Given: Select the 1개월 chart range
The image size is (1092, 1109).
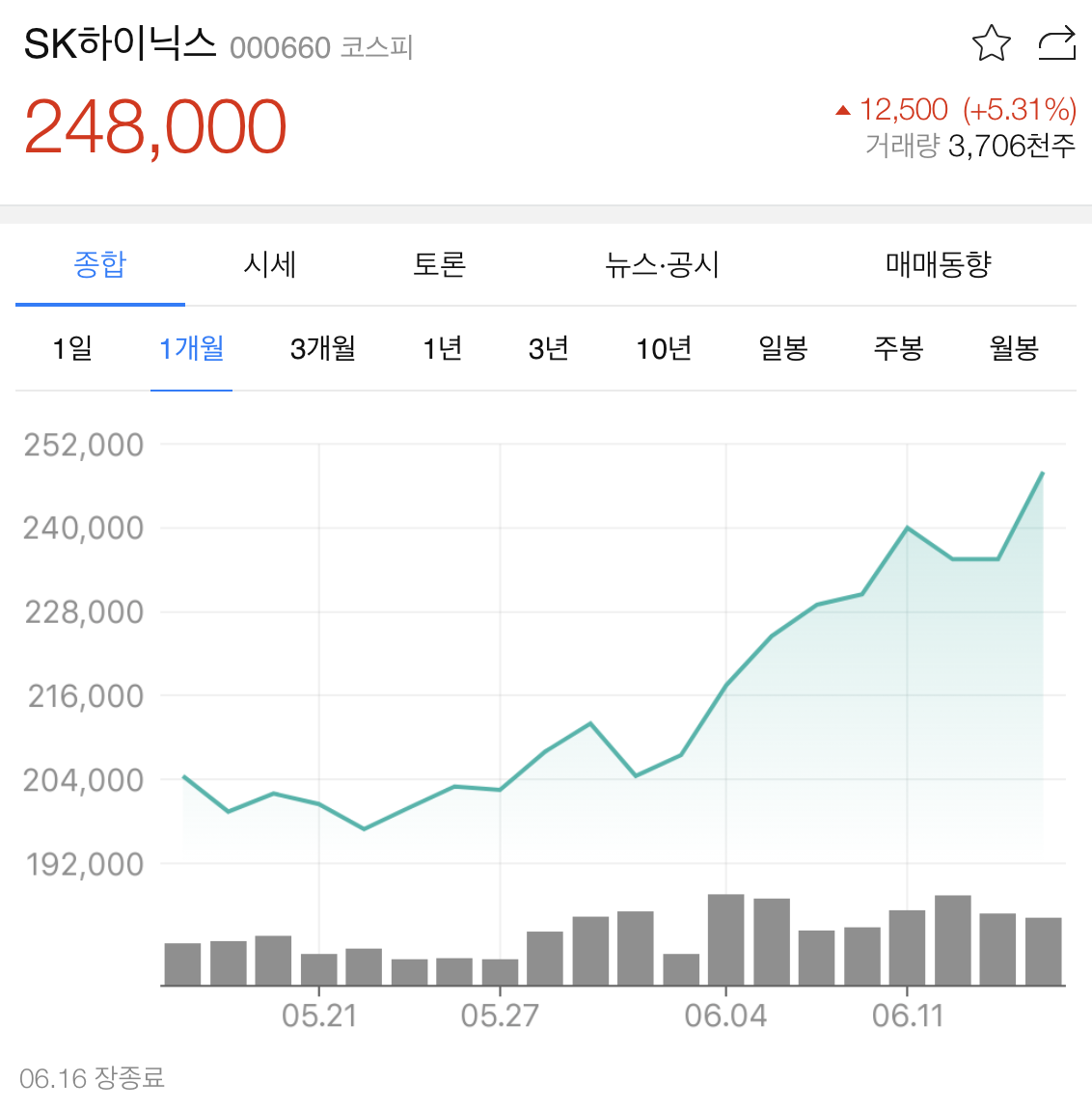Looking at the screenshot, I should tap(192, 348).
